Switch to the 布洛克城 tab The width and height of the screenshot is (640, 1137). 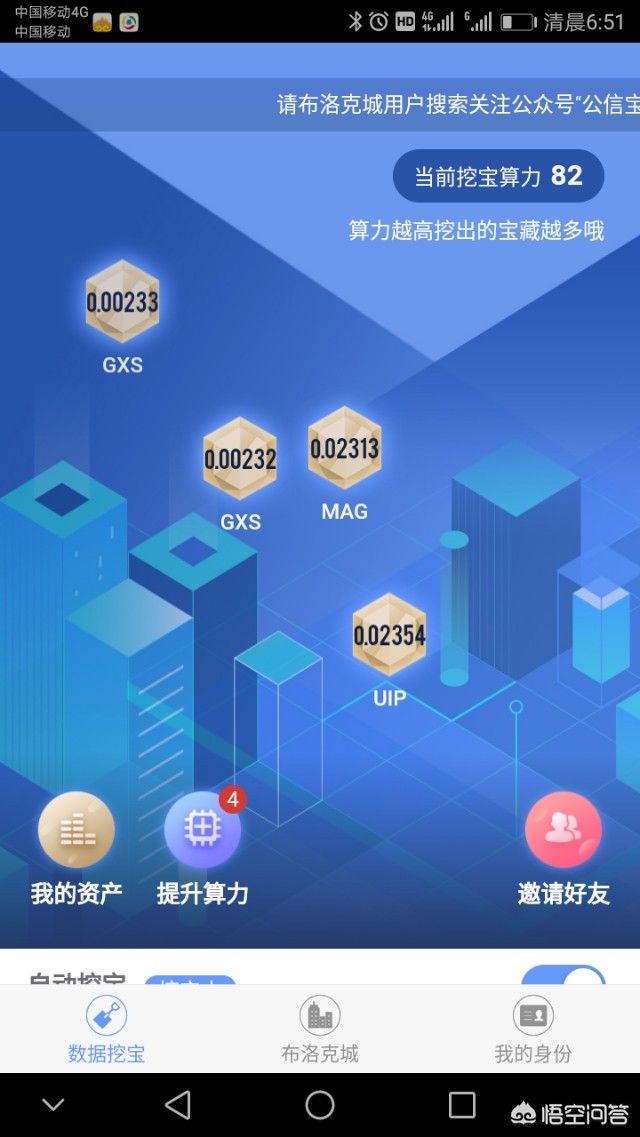point(320,1029)
